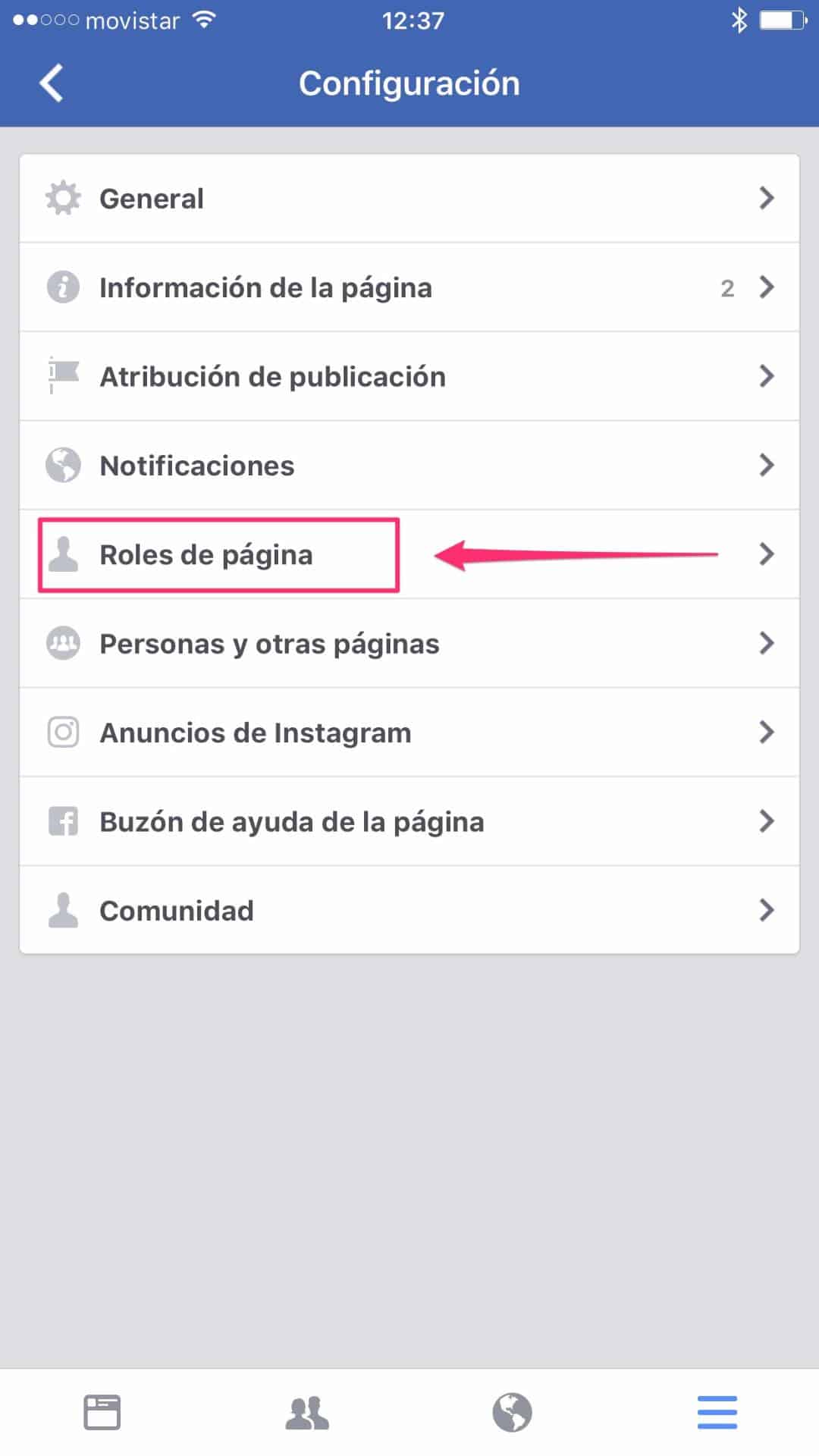The height and width of the screenshot is (1456, 819).
Task: Expand the Comunidad row chevron
Action: pyautogui.click(x=767, y=910)
